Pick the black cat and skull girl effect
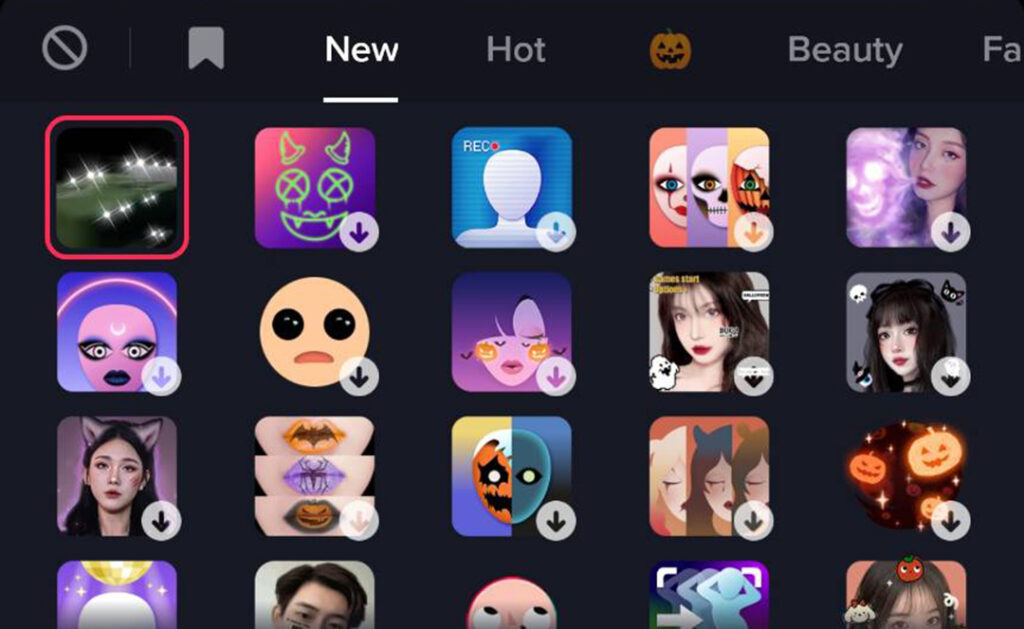1024x629 pixels. [906, 332]
